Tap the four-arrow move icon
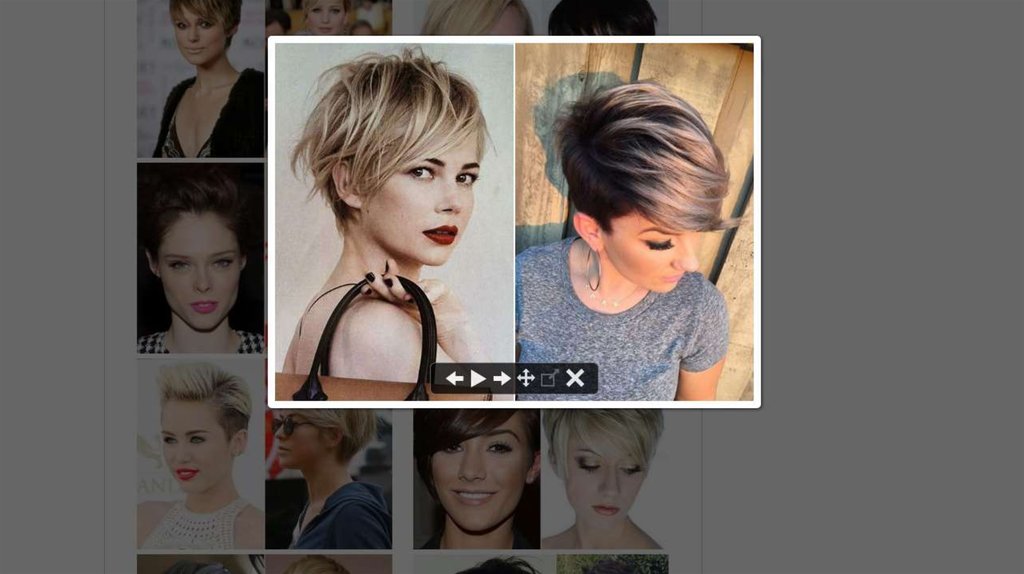 point(526,378)
